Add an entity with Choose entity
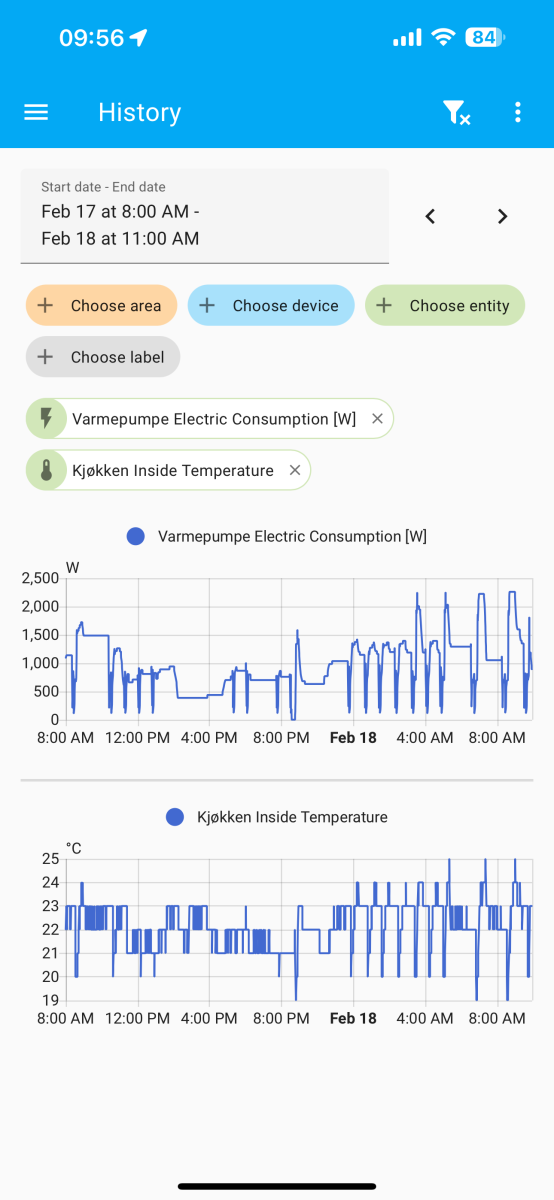The image size is (554, 1200). point(445,306)
